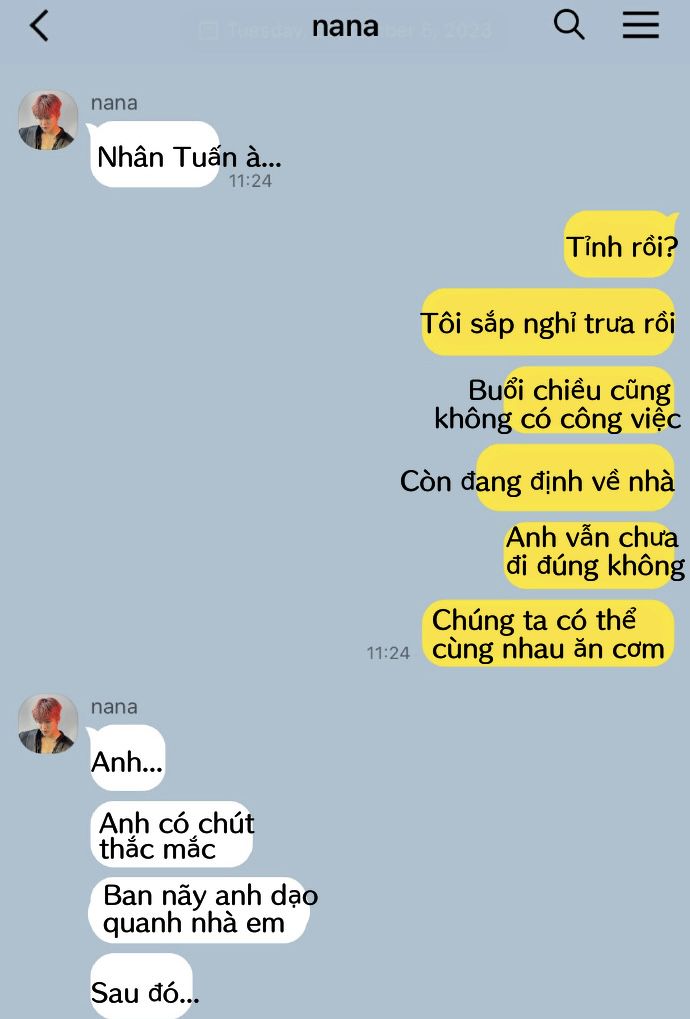Open nana's profile picture beside "Nhân Tuấn à..."
Screen dimensions: 690x1019
[x=48, y=120]
